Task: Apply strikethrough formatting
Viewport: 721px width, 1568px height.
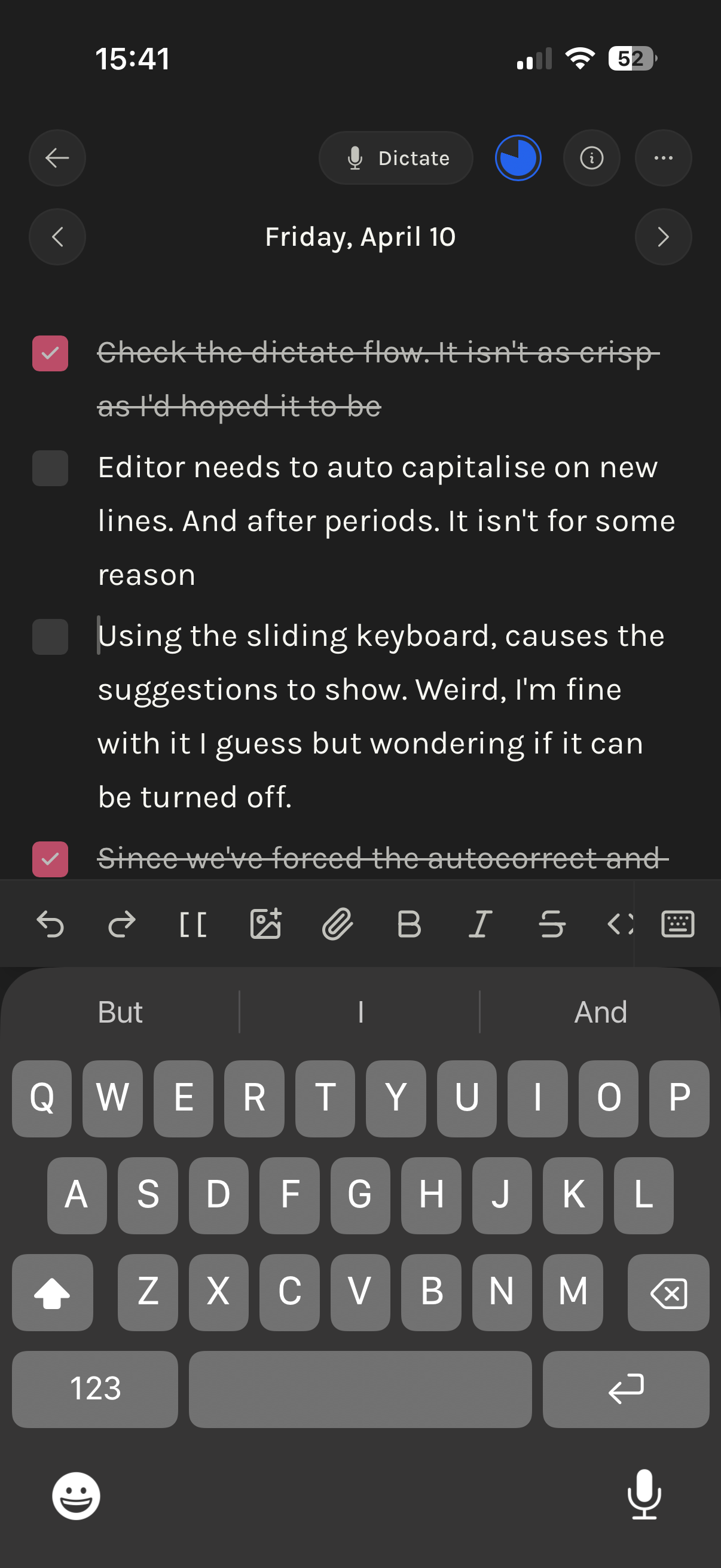Action: 552,923
